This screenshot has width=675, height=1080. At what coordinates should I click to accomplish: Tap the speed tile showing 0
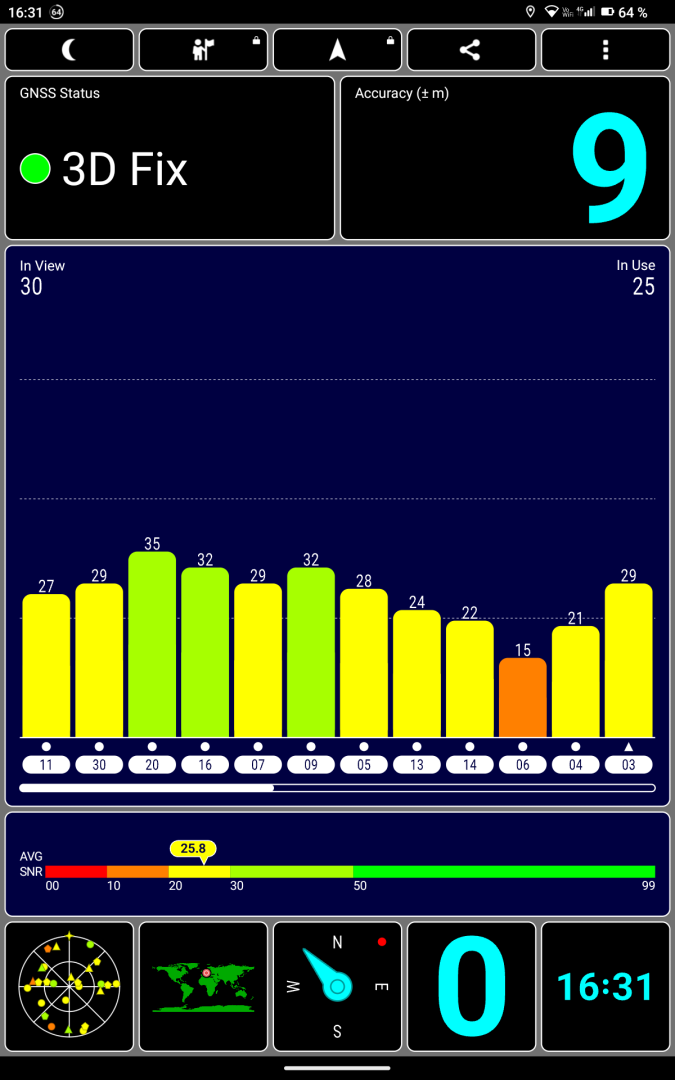(x=471, y=986)
